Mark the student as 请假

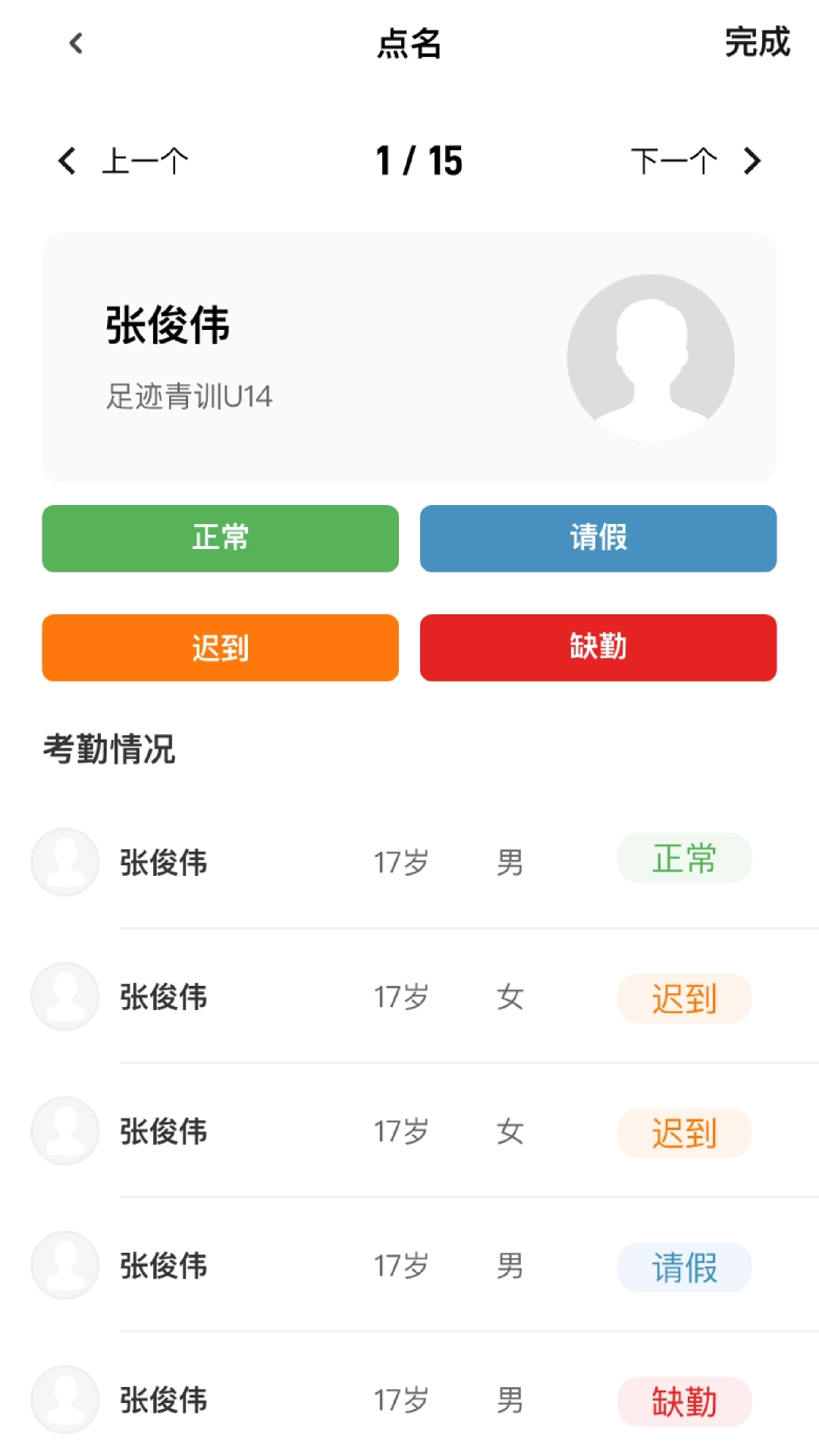[x=598, y=538]
